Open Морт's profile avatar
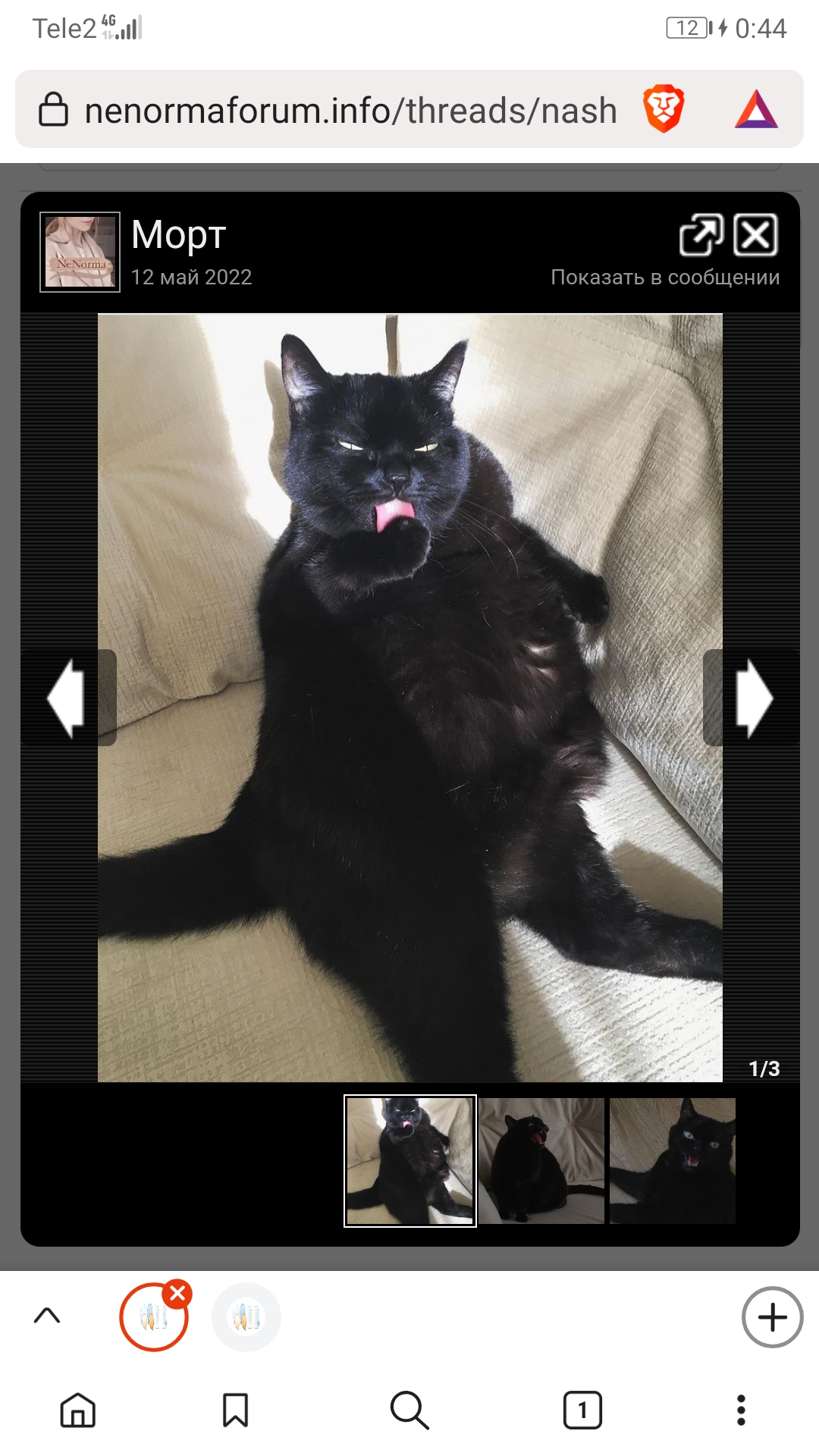 pos(80,252)
